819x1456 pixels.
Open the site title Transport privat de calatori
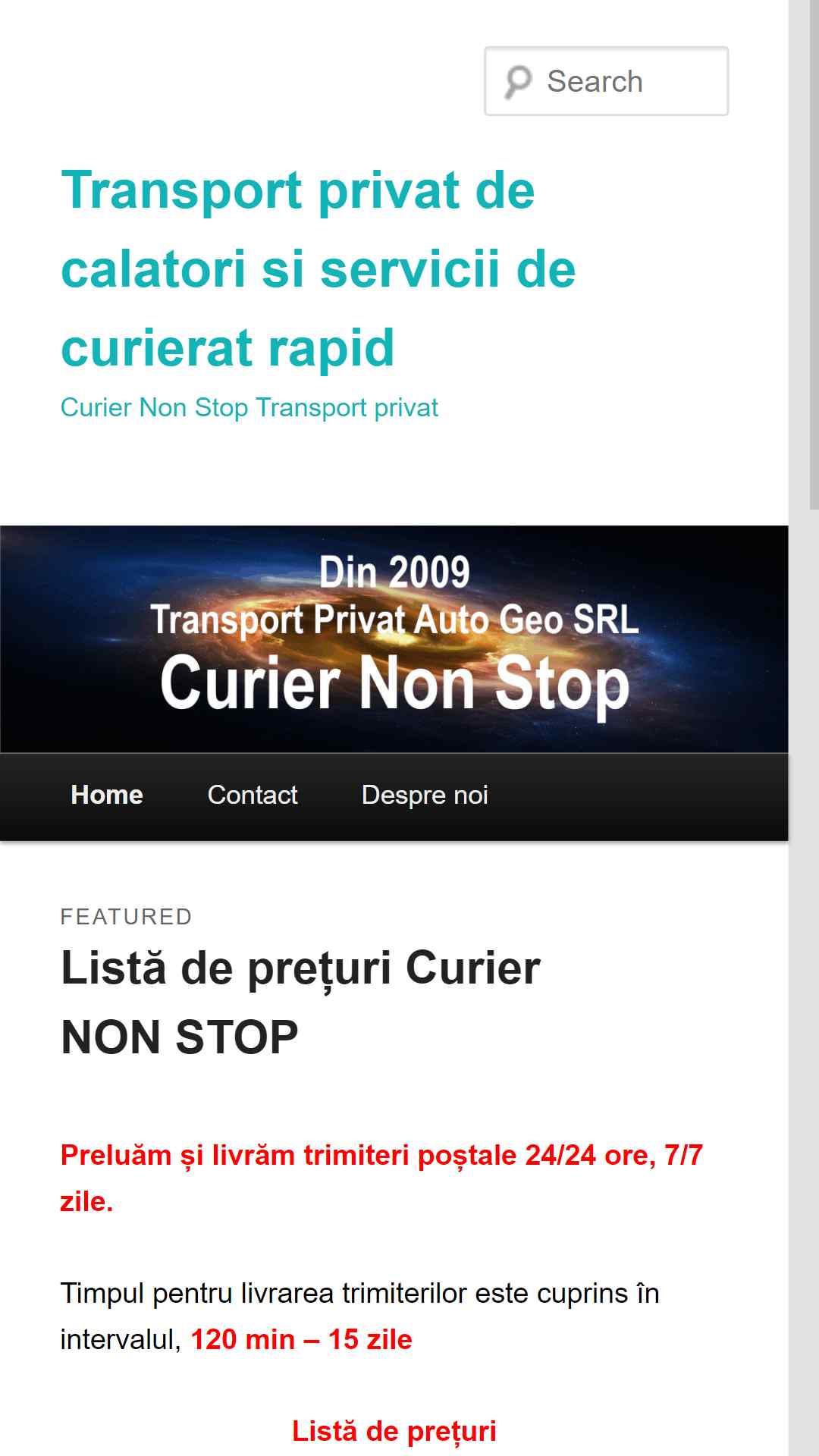click(x=318, y=268)
